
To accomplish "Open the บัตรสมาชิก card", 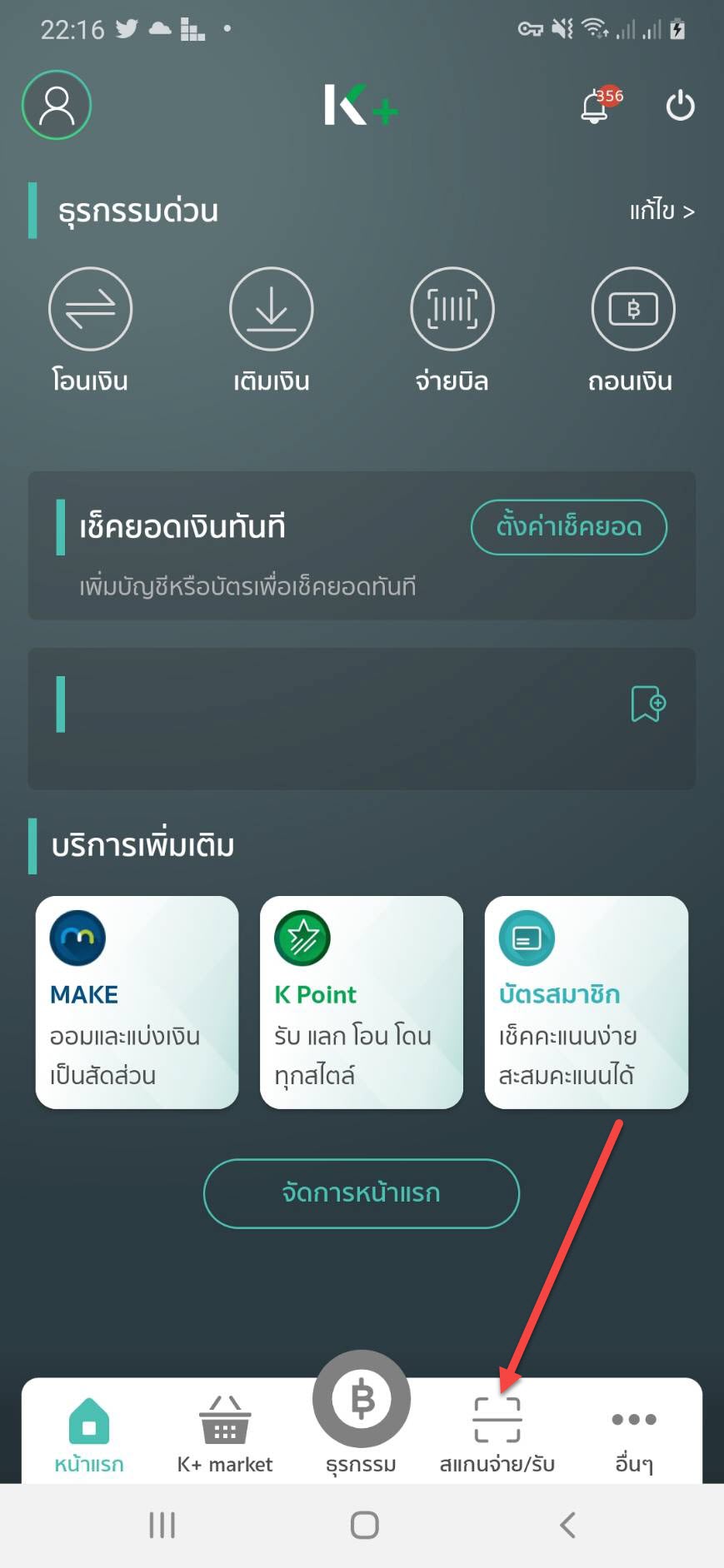I will pyautogui.click(x=586, y=1002).
